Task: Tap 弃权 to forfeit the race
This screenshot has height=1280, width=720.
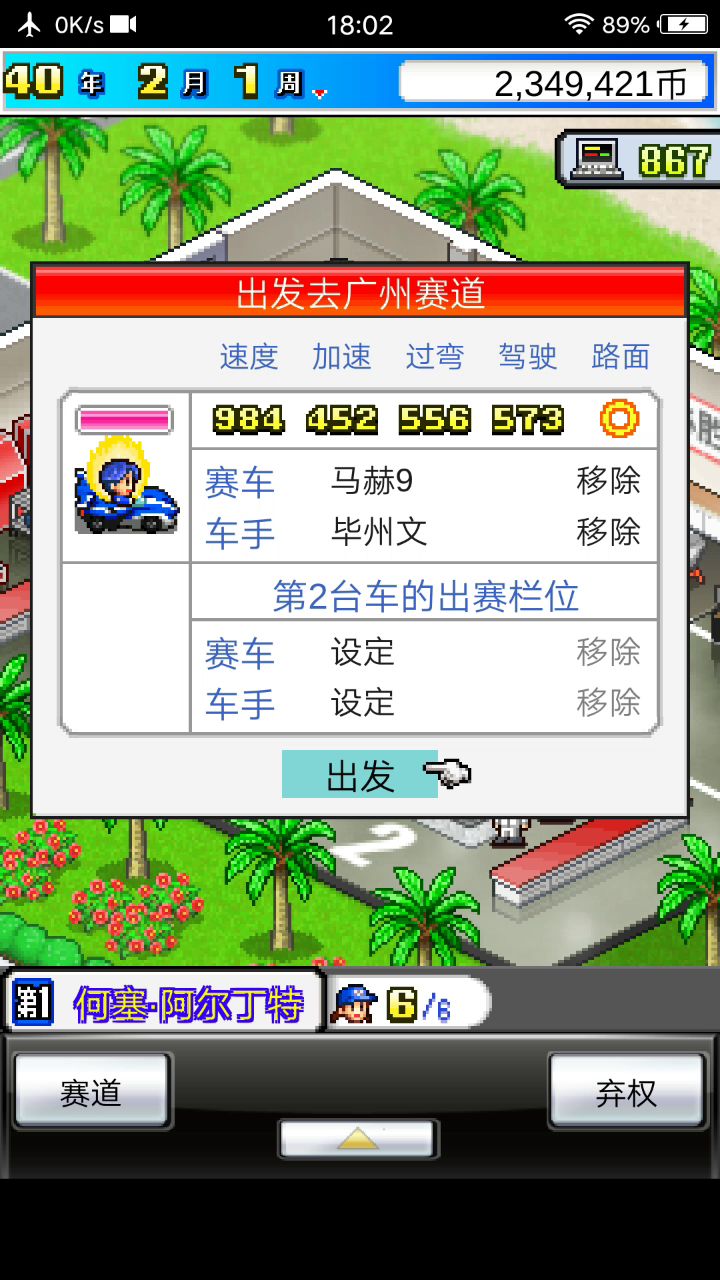Action: [627, 1092]
